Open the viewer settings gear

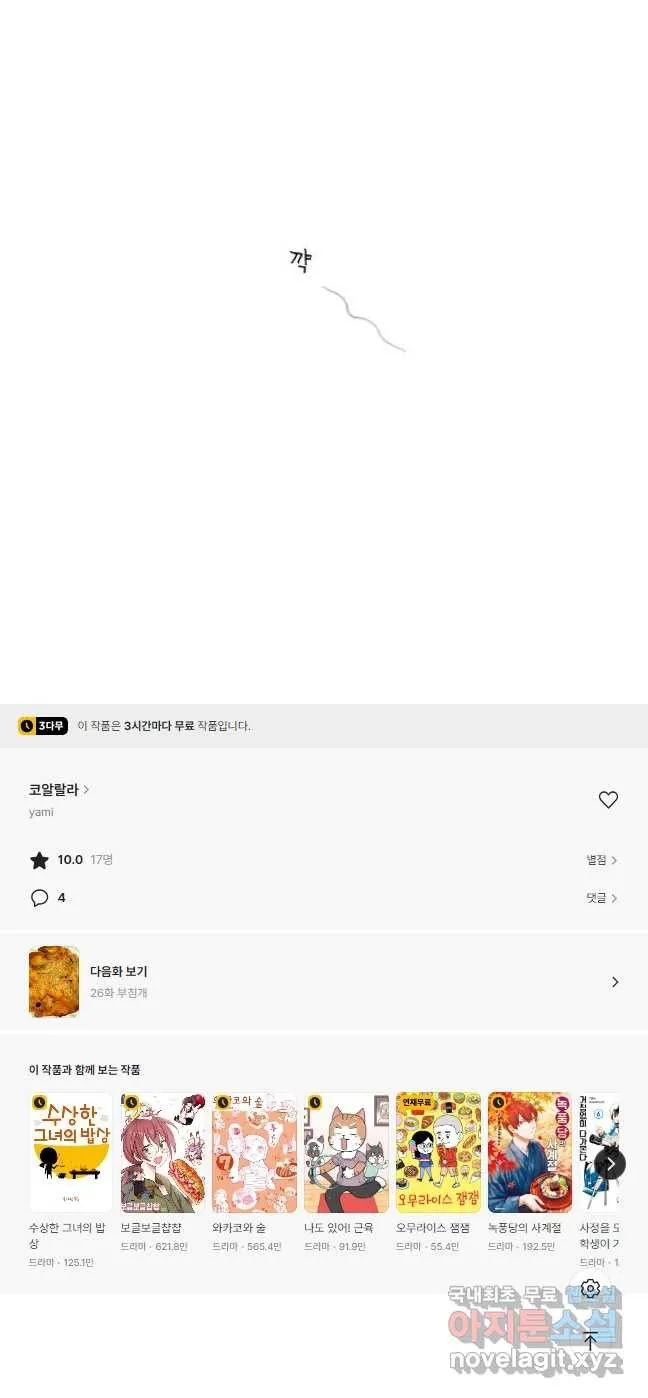coord(590,1289)
